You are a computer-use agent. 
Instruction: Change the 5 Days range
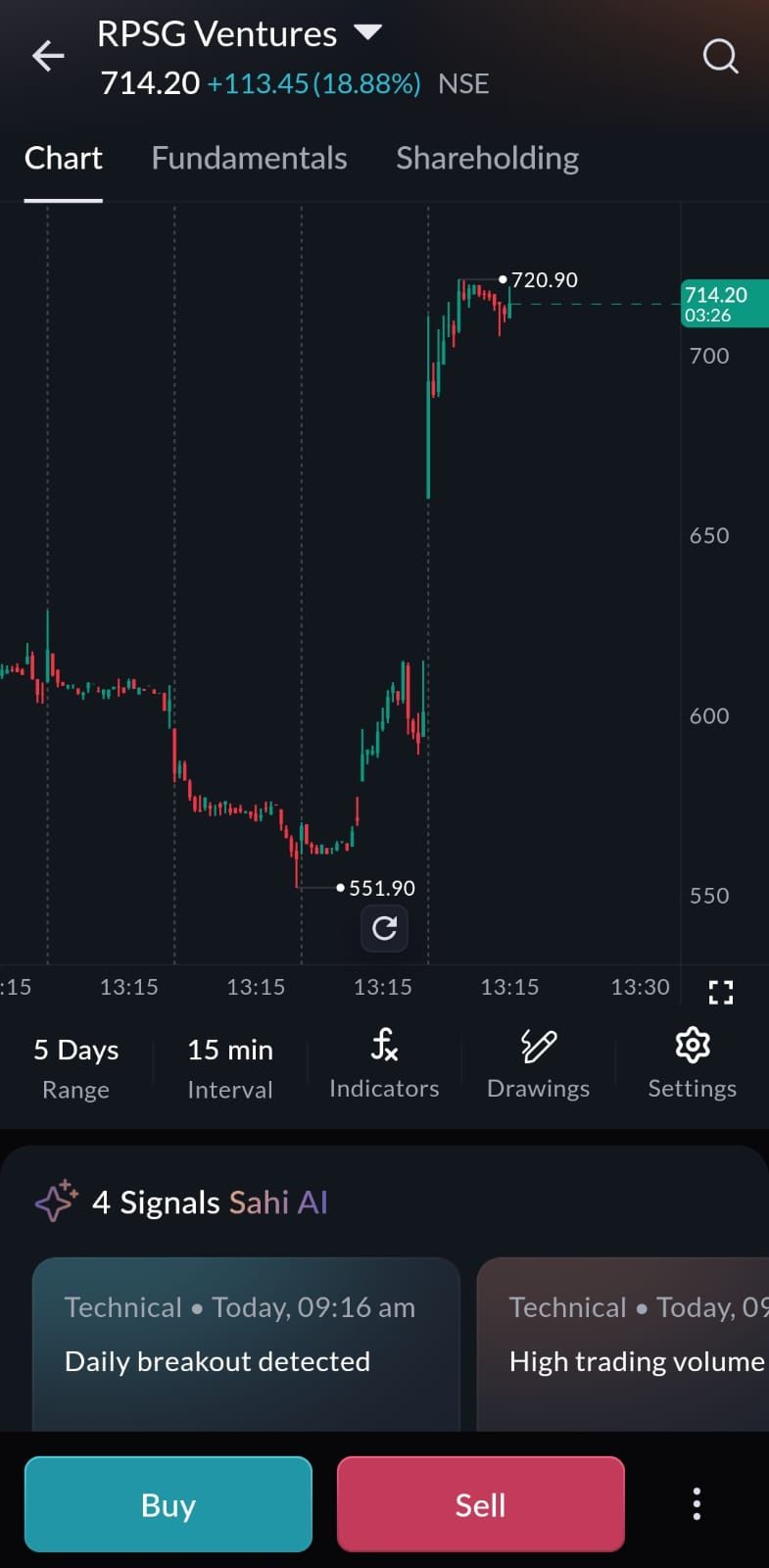coord(75,1067)
